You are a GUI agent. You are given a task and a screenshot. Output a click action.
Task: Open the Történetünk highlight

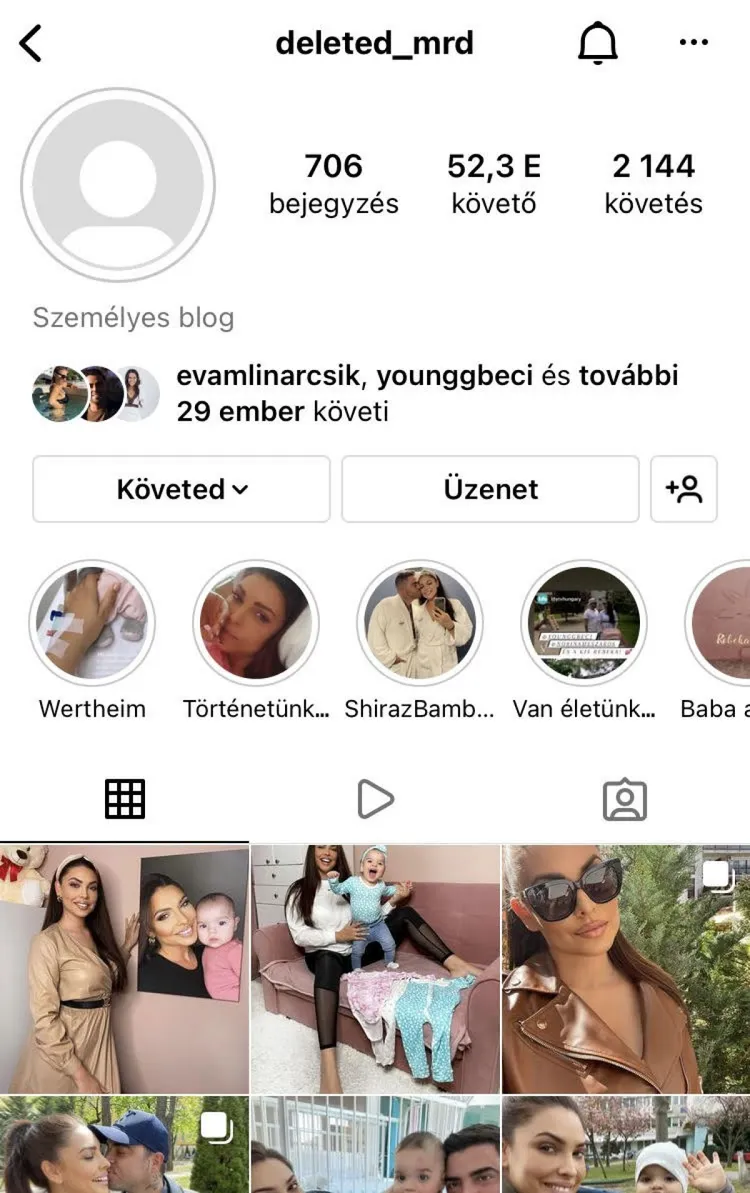pos(256,623)
